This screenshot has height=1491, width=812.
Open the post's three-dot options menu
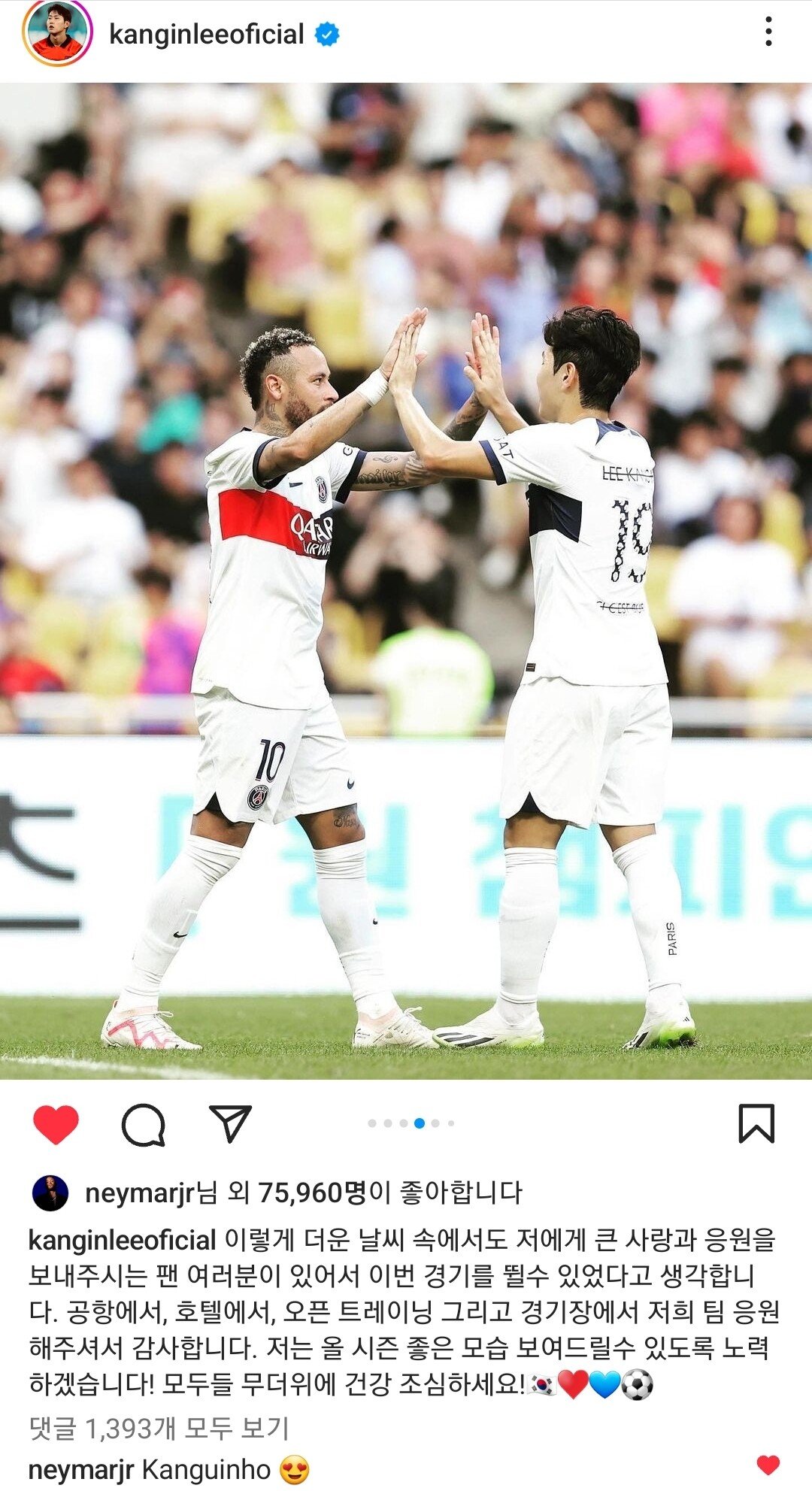click(768, 32)
